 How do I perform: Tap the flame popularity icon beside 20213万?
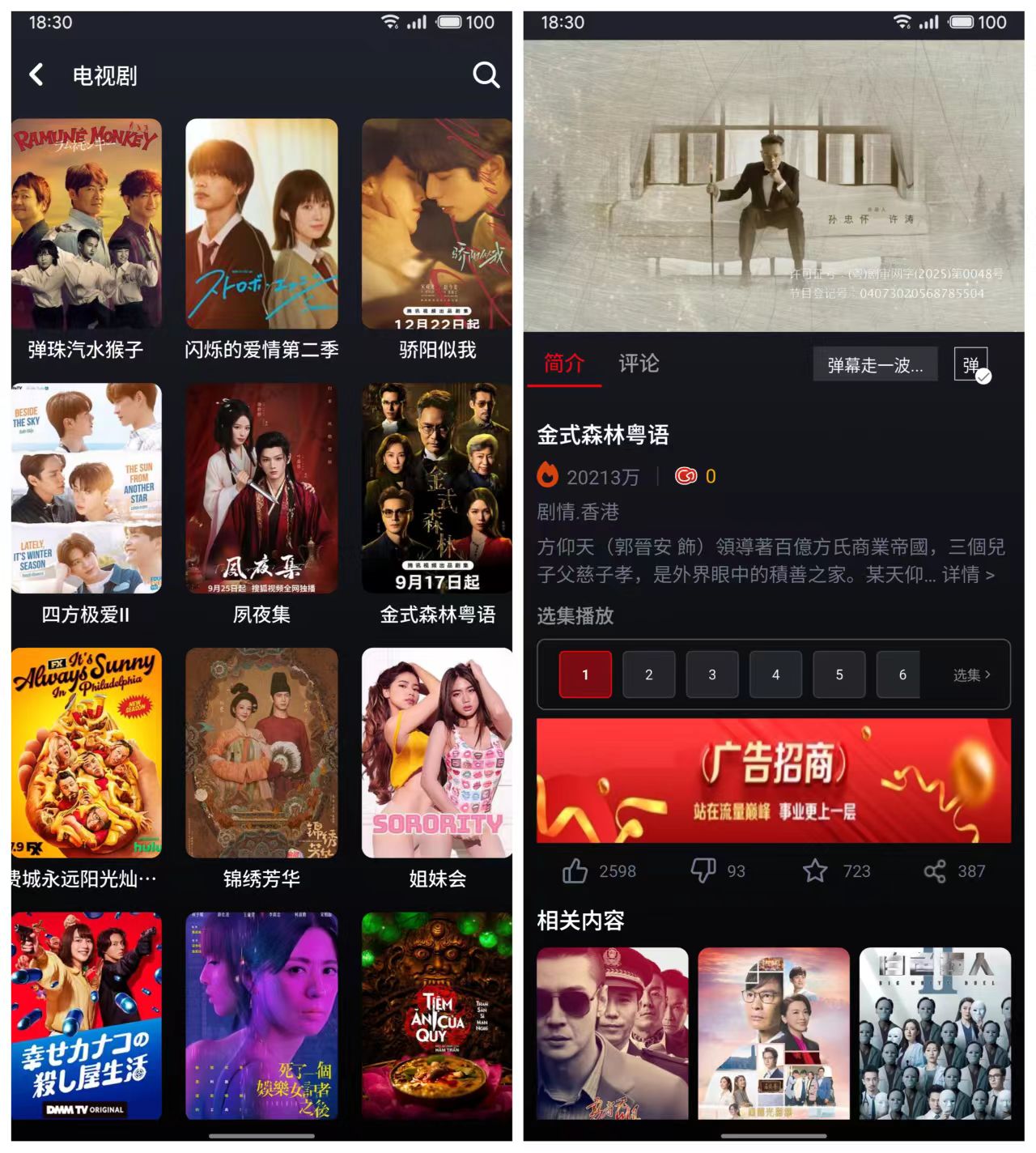point(549,476)
